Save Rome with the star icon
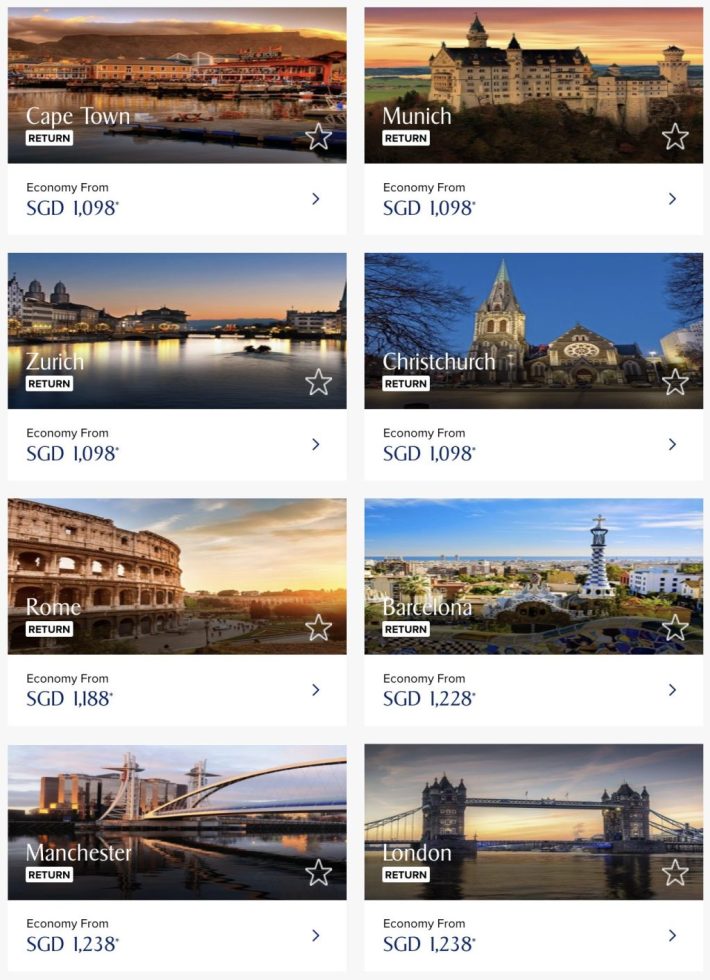 point(319,627)
